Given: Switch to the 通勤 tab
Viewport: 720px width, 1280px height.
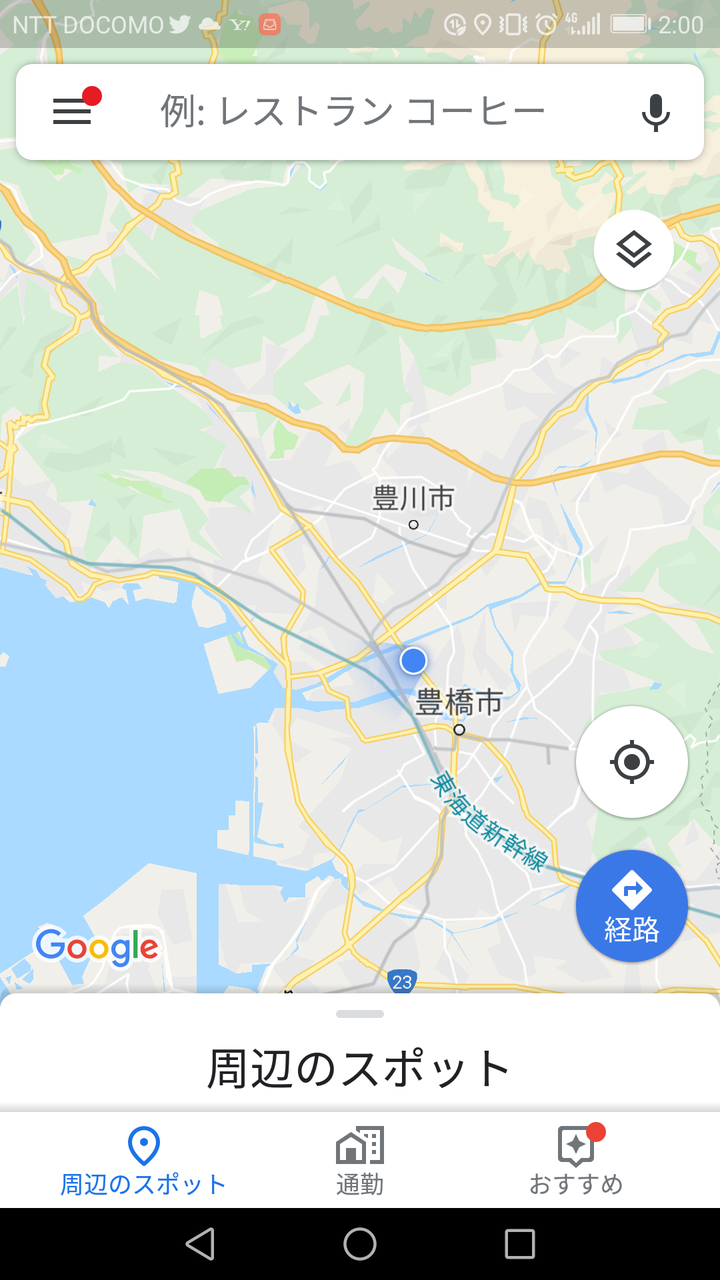Looking at the screenshot, I should tap(360, 1160).
